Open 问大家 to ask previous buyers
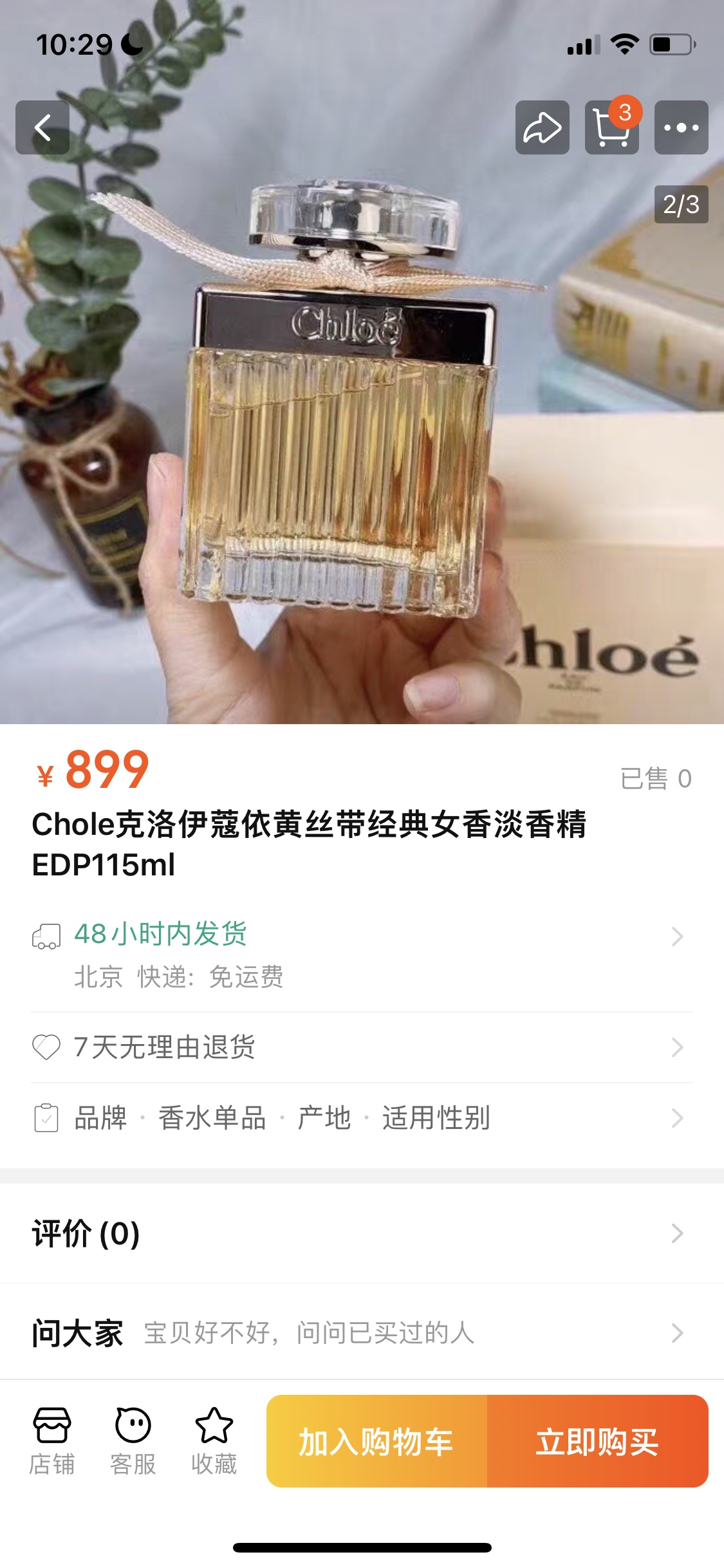Screen dimensions: 724x1568 click(360, 1332)
